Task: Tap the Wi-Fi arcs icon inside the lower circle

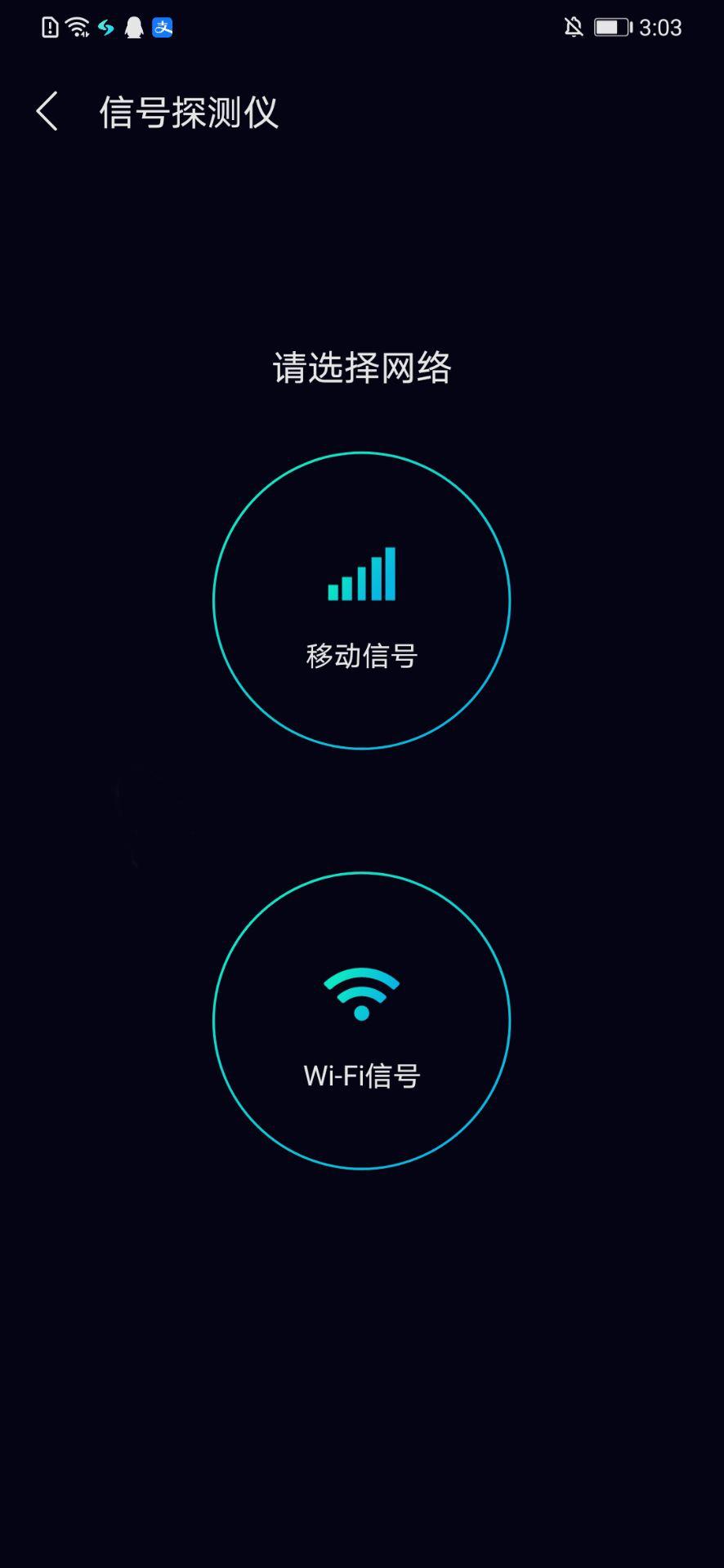Action: click(362, 992)
